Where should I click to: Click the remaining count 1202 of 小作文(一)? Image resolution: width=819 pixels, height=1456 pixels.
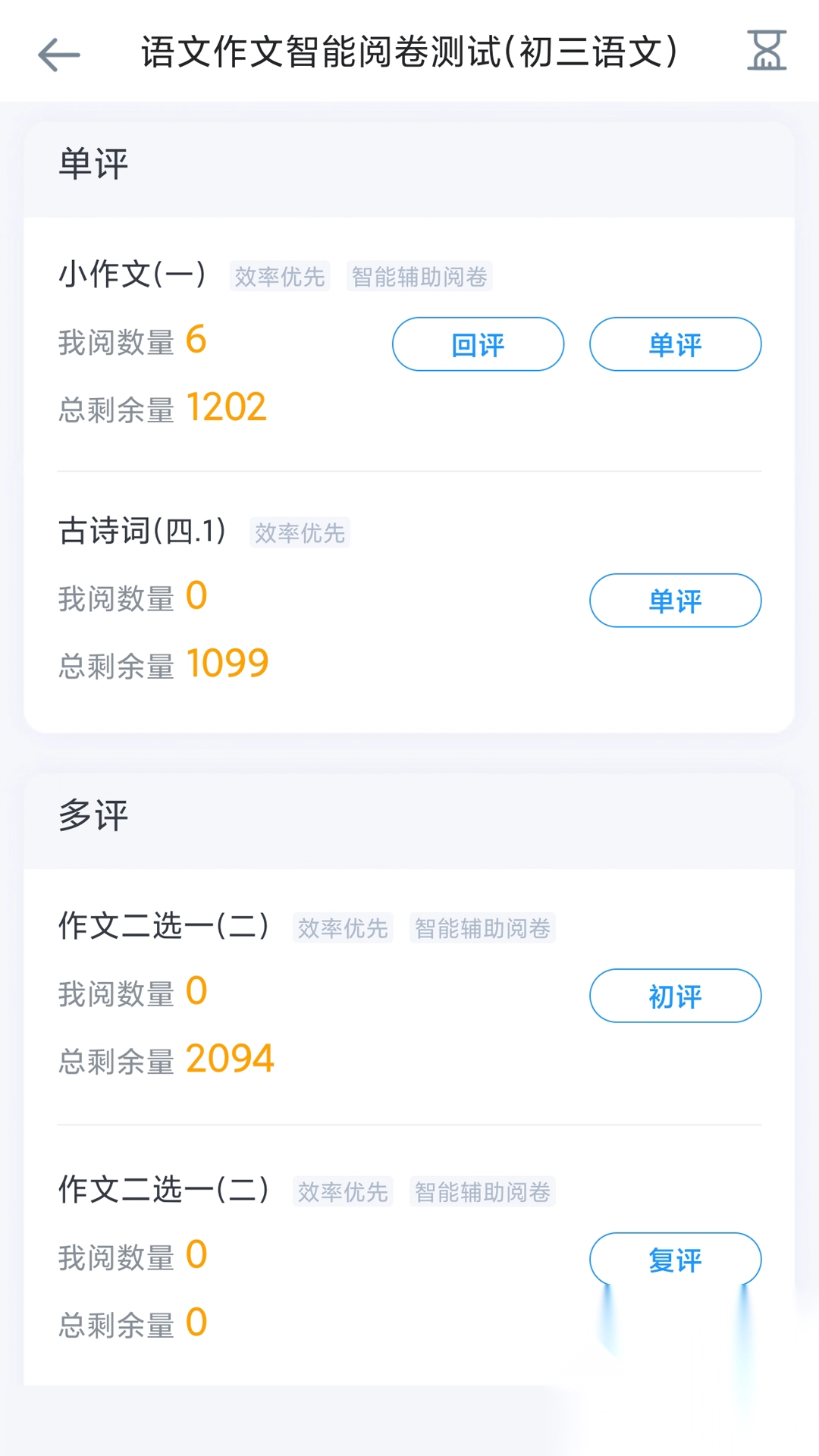point(226,407)
